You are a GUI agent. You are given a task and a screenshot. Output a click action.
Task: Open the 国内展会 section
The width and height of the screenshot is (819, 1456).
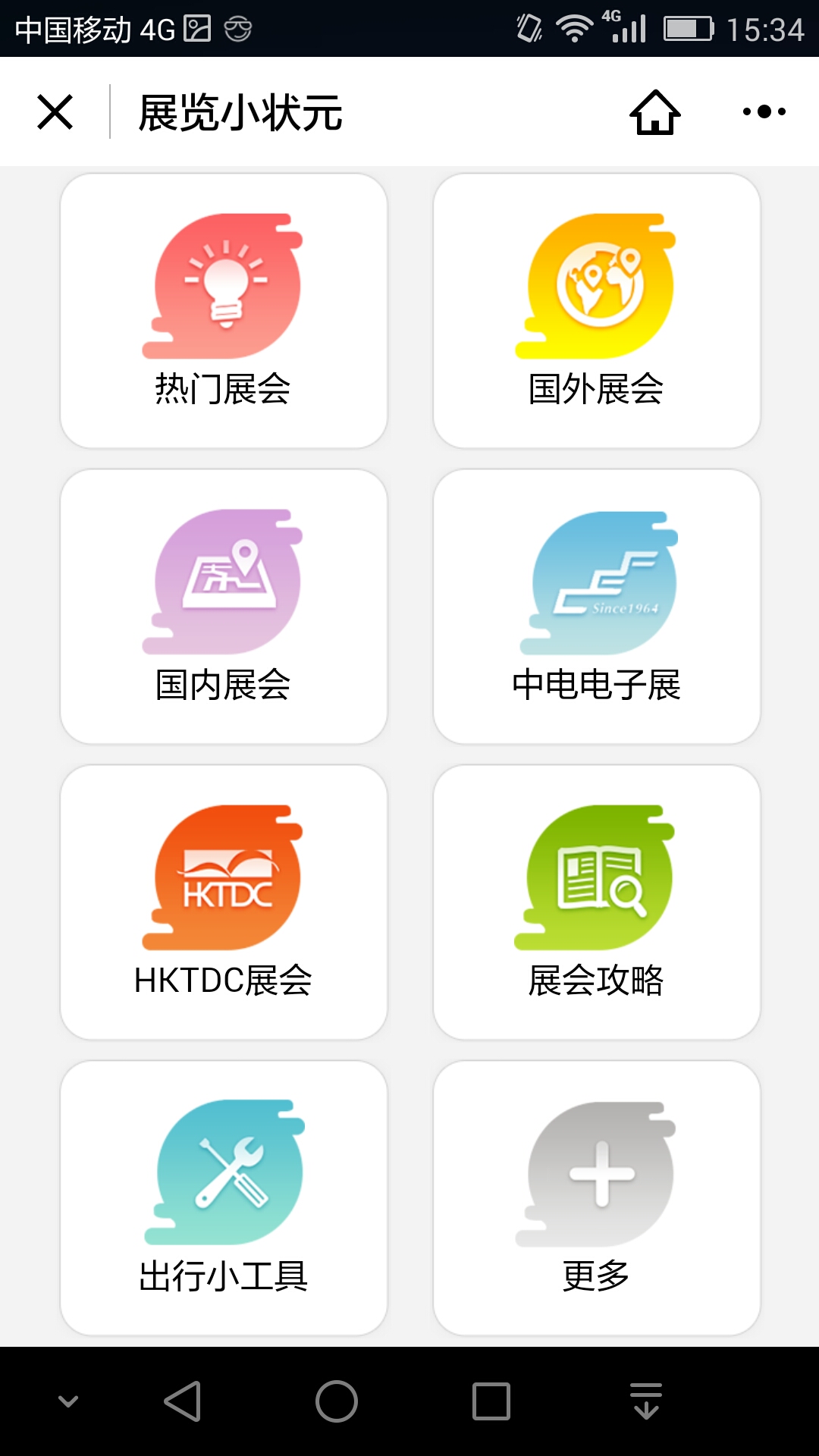click(x=224, y=607)
